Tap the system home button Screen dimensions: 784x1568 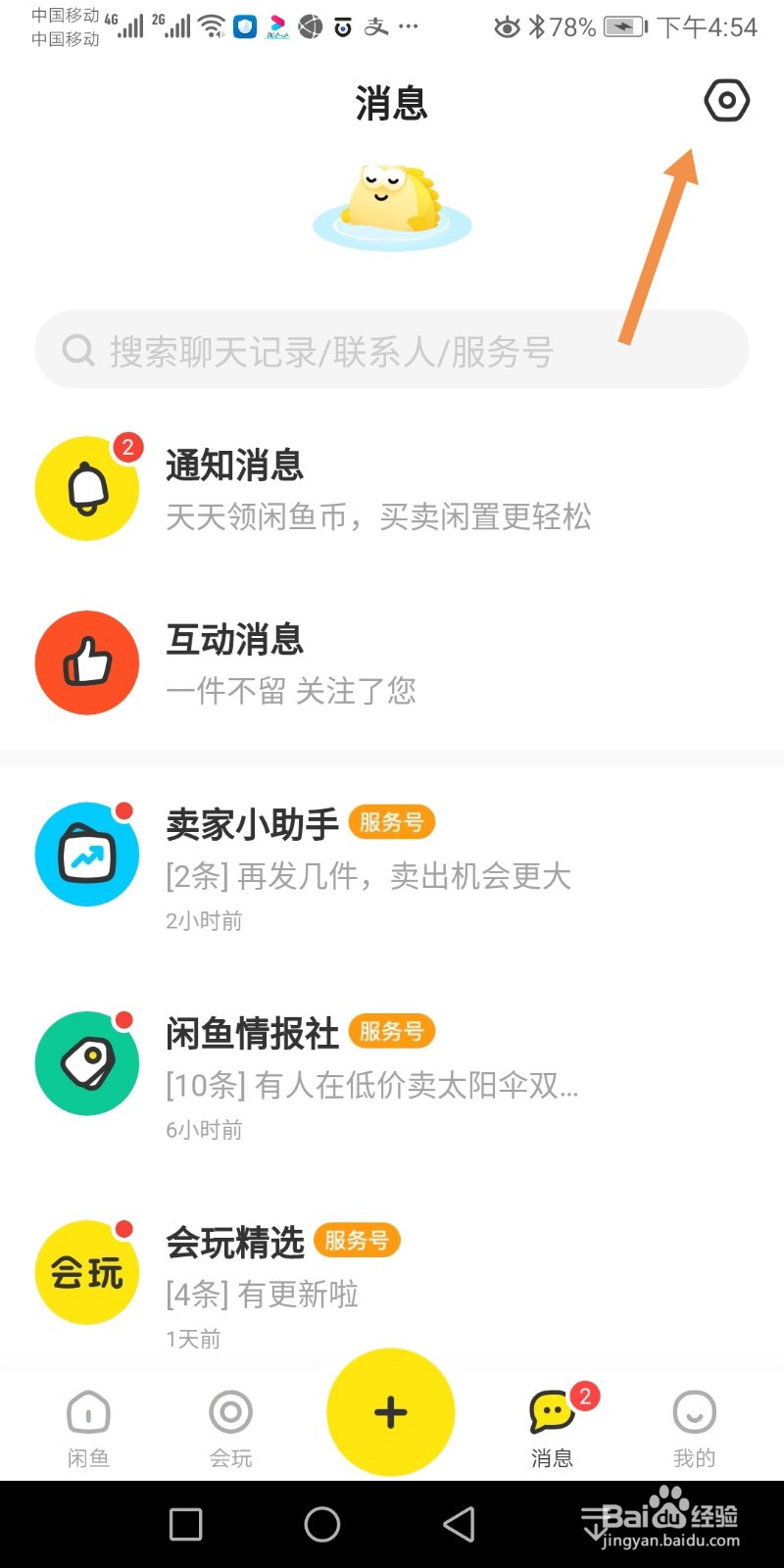coord(322,1524)
